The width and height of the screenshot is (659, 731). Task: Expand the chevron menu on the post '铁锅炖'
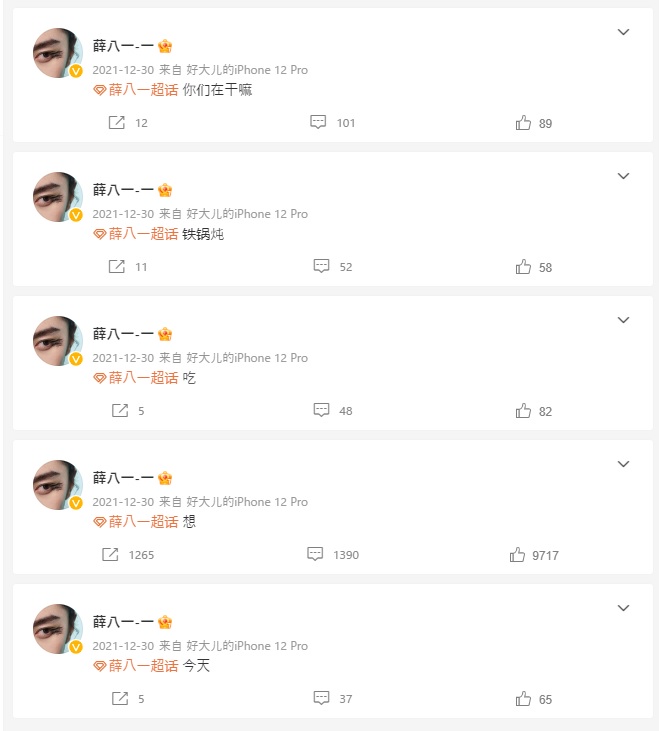[623, 176]
